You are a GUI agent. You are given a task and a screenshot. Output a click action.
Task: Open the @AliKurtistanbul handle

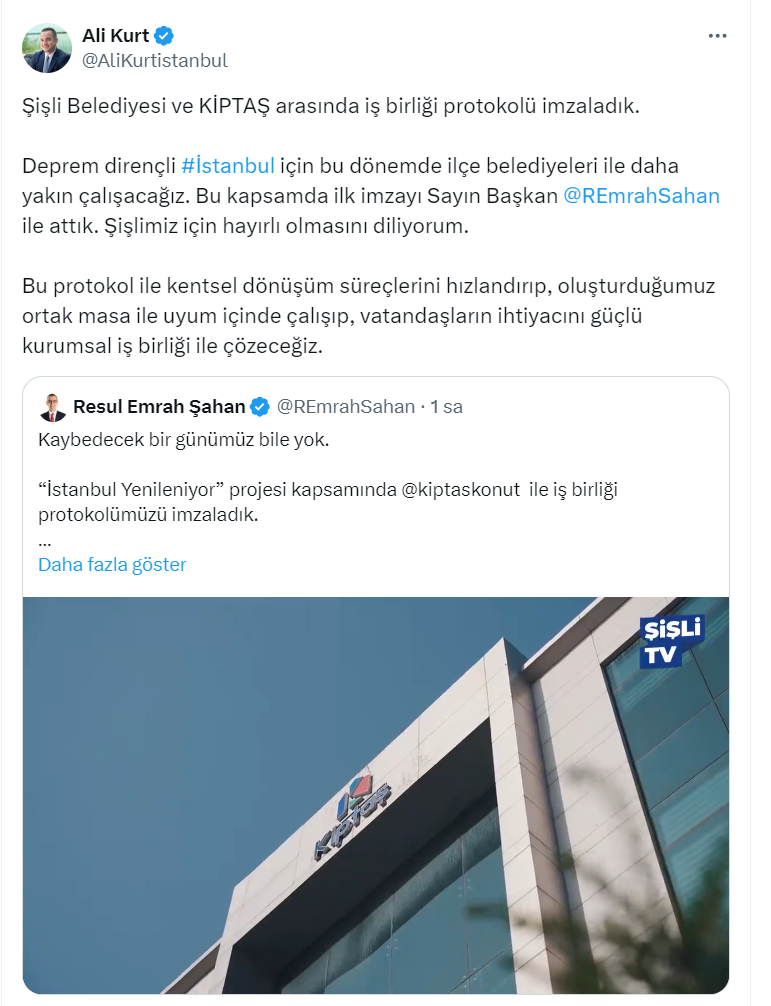[155, 60]
